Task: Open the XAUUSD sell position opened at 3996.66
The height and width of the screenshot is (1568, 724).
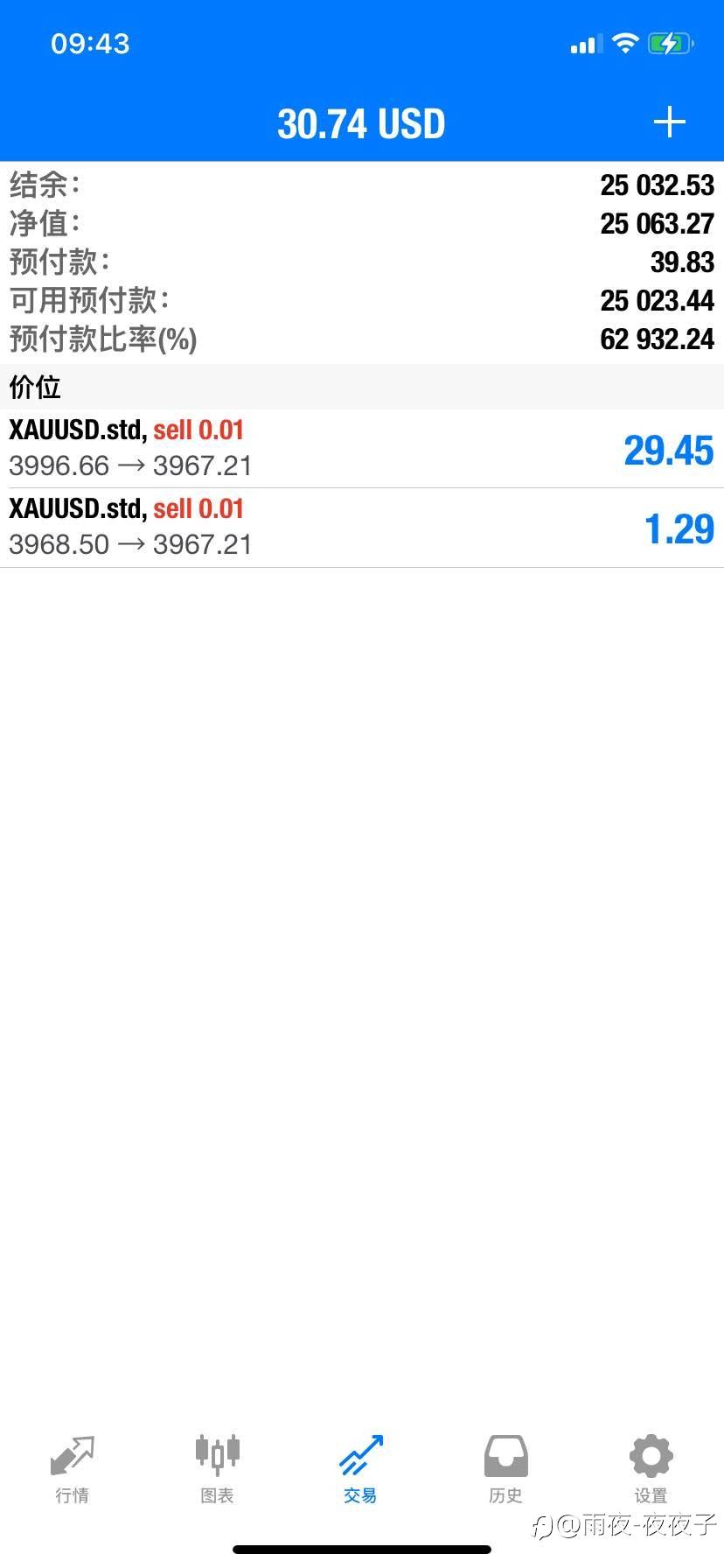Action: click(x=362, y=448)
